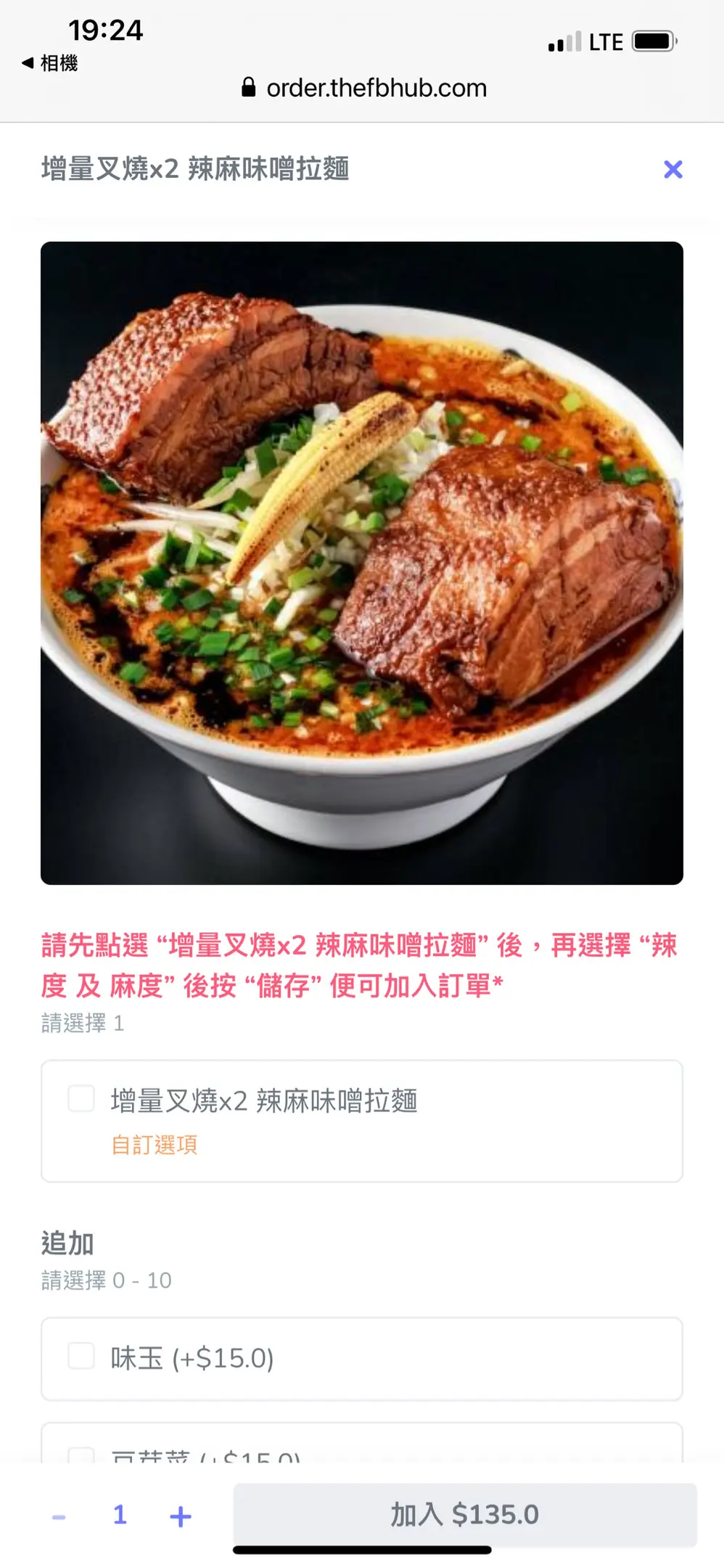Check the 增量叉燒x2 辣麻味噌拉麵 option
The image size is (724, 1568).
click(x=81, y=1098)
